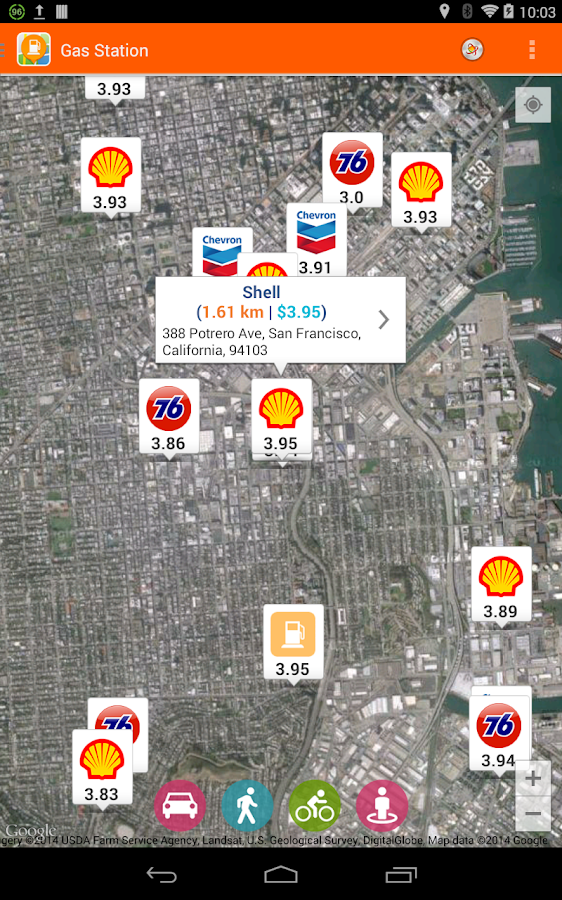Select the Chevron marker priced 3.91
This screenshot has width=562, height=900.
(316, 240)
